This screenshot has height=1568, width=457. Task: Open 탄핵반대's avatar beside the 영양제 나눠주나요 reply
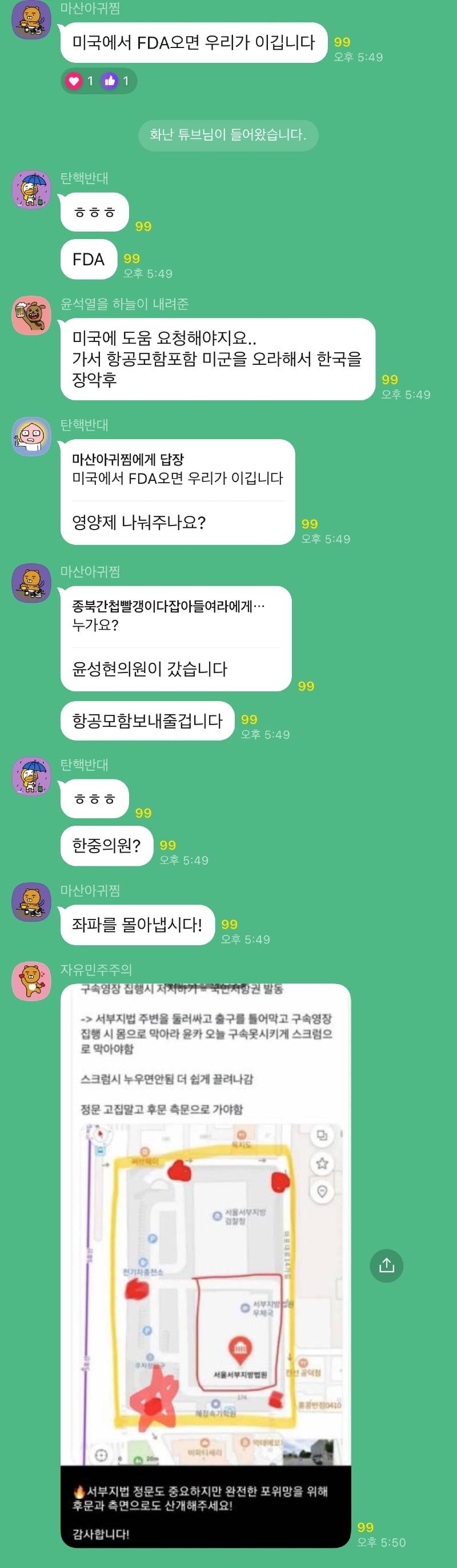click(31, 436)
